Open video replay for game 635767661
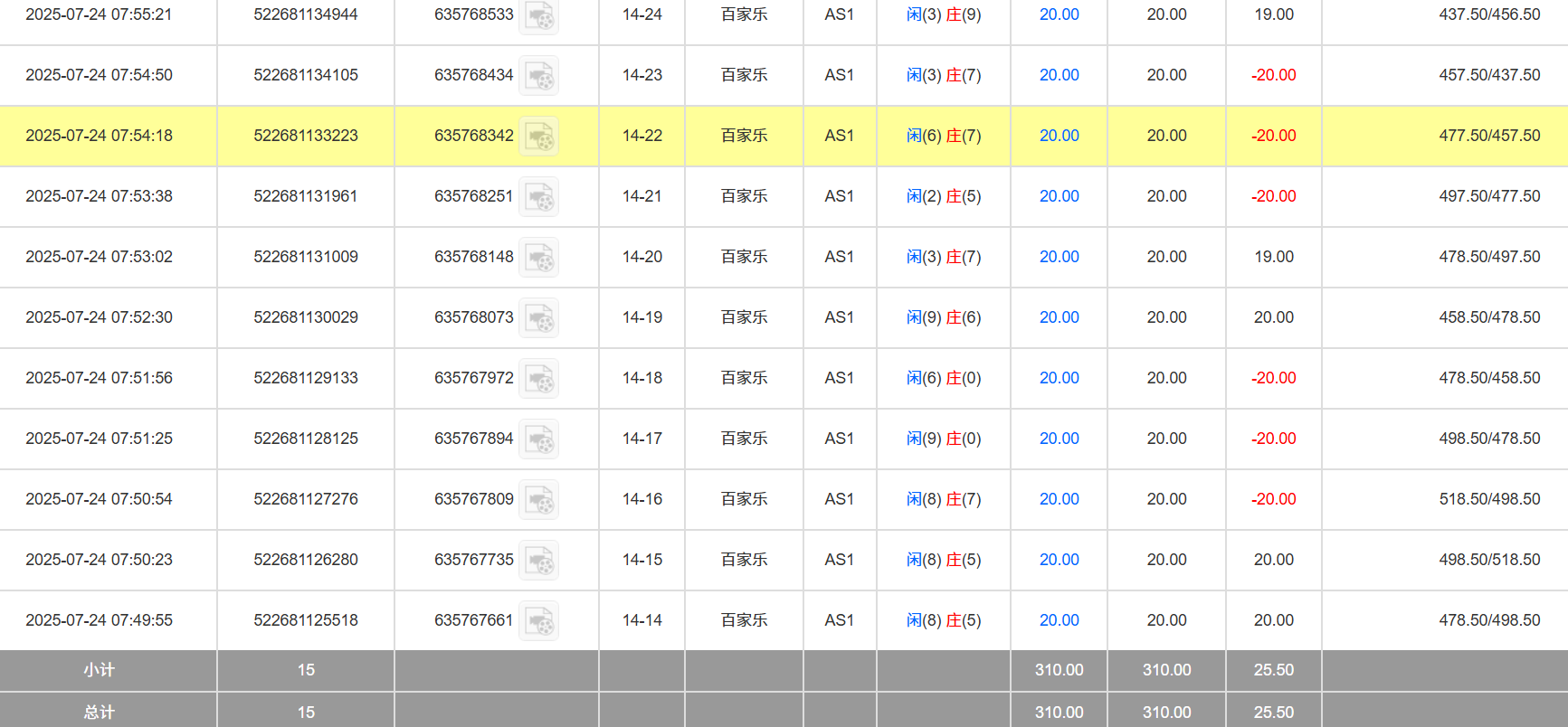This screenshot has width=1568, height=727. [539, 621]
